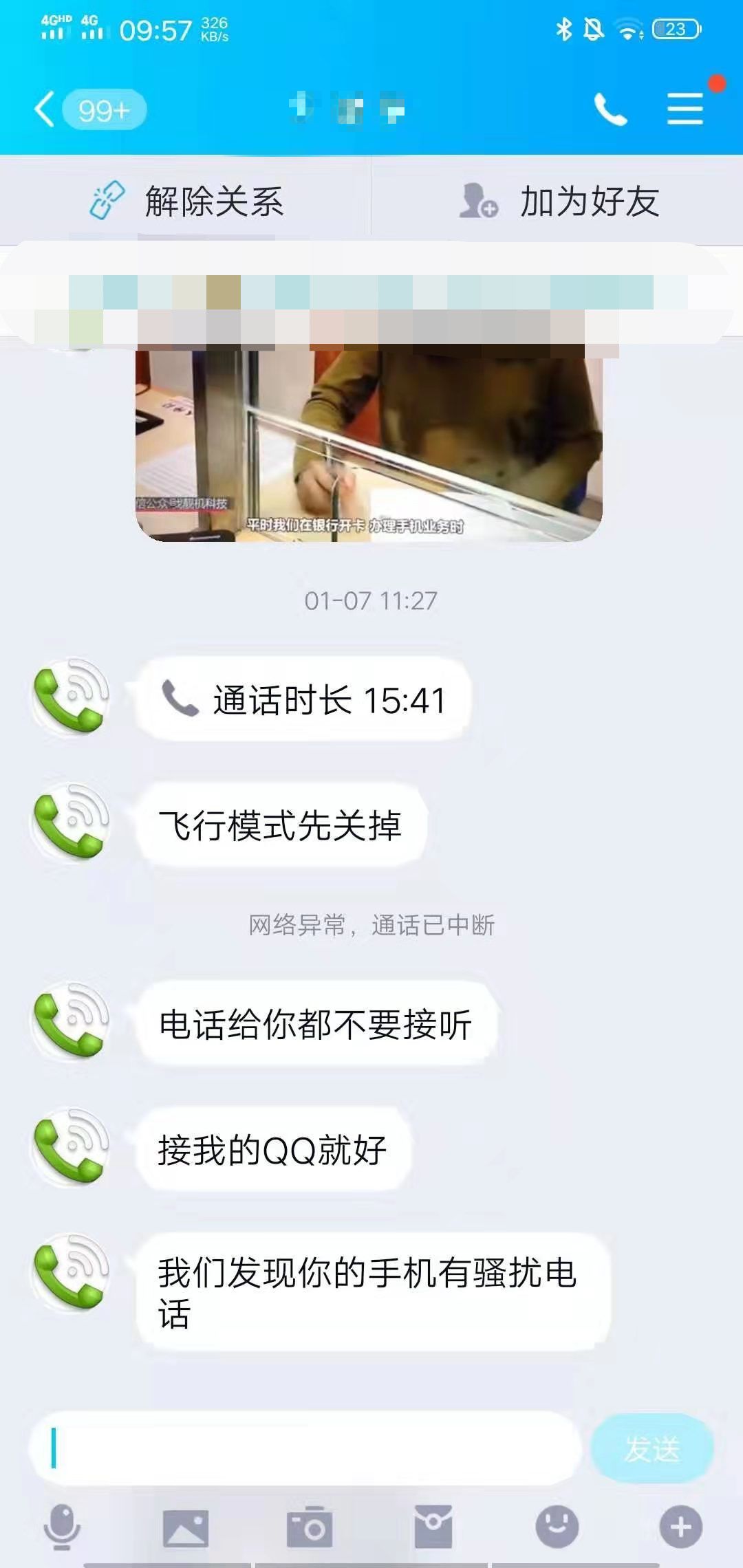Tap the 发送 send button
The height and width of the screenshot is (1568, 743).
(x=652, y=1448)
